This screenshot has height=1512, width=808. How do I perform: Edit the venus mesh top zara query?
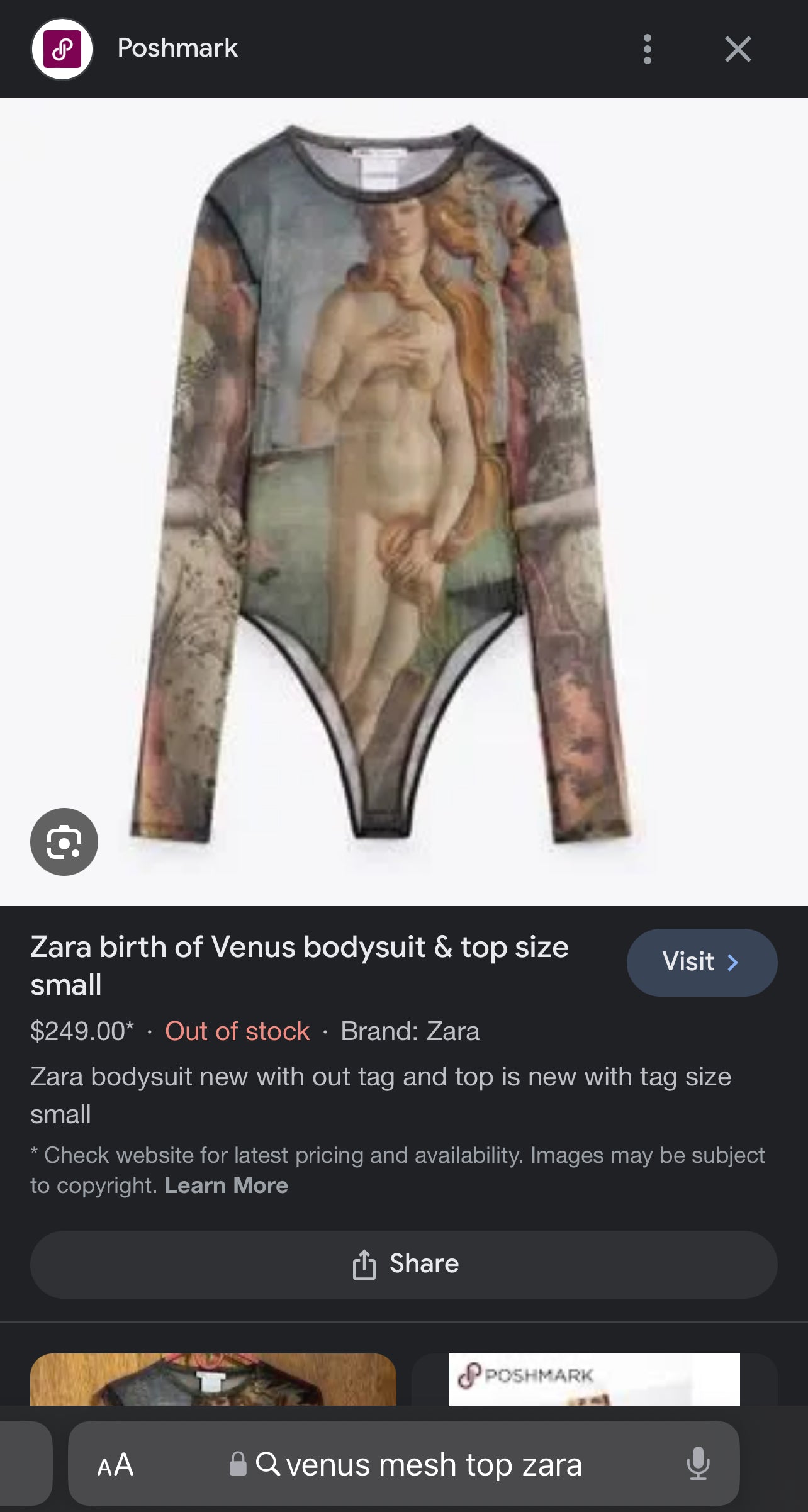tap(433, 1465)
